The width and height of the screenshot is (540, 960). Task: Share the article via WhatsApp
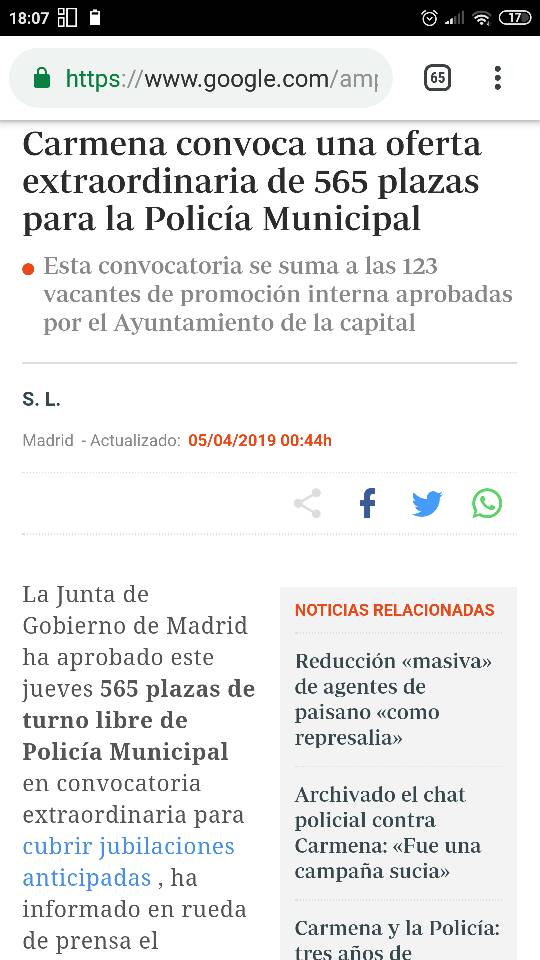coord(487,504)
